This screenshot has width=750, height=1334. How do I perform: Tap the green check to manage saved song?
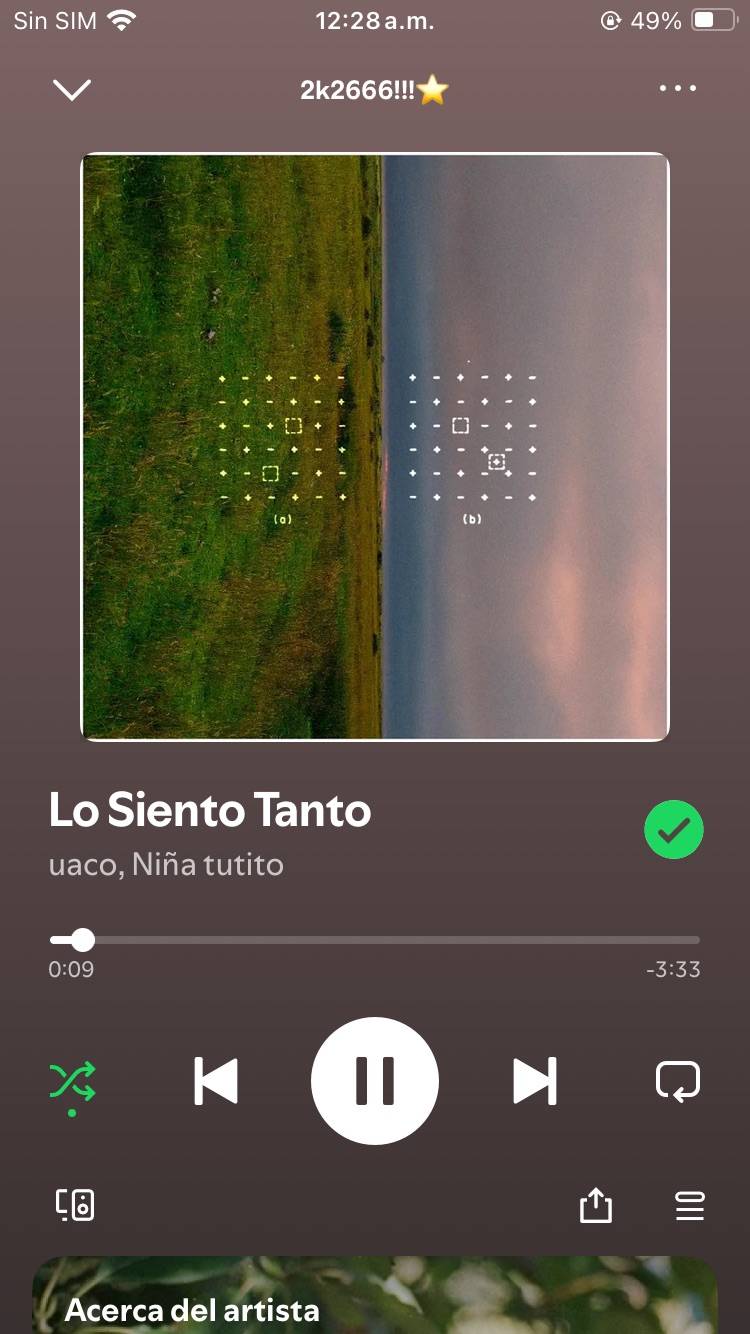point(674,829)
